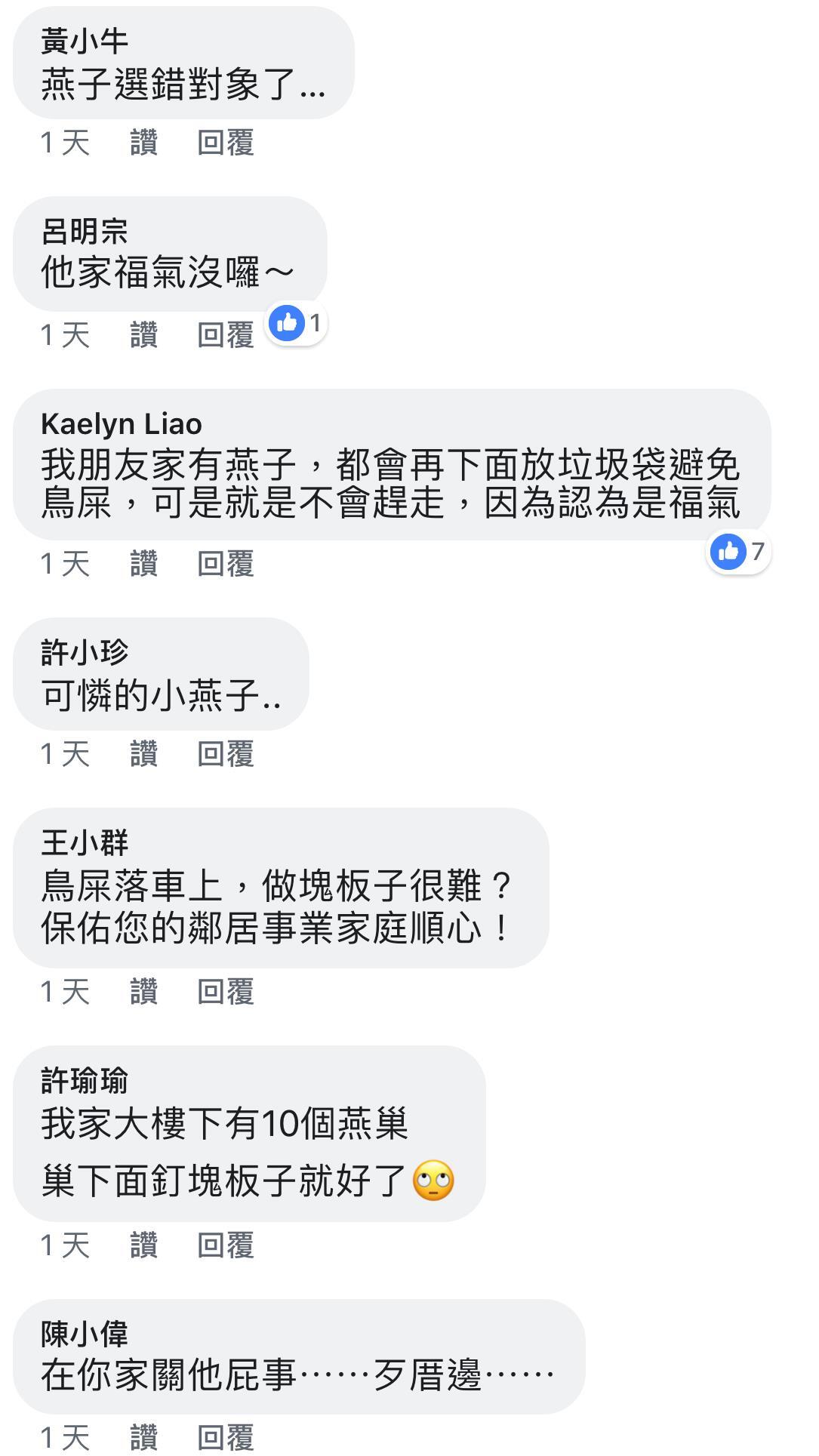This screenshot has width=819, height=1456.
Task: Open 王小群's profile
Action: point(85,842)
